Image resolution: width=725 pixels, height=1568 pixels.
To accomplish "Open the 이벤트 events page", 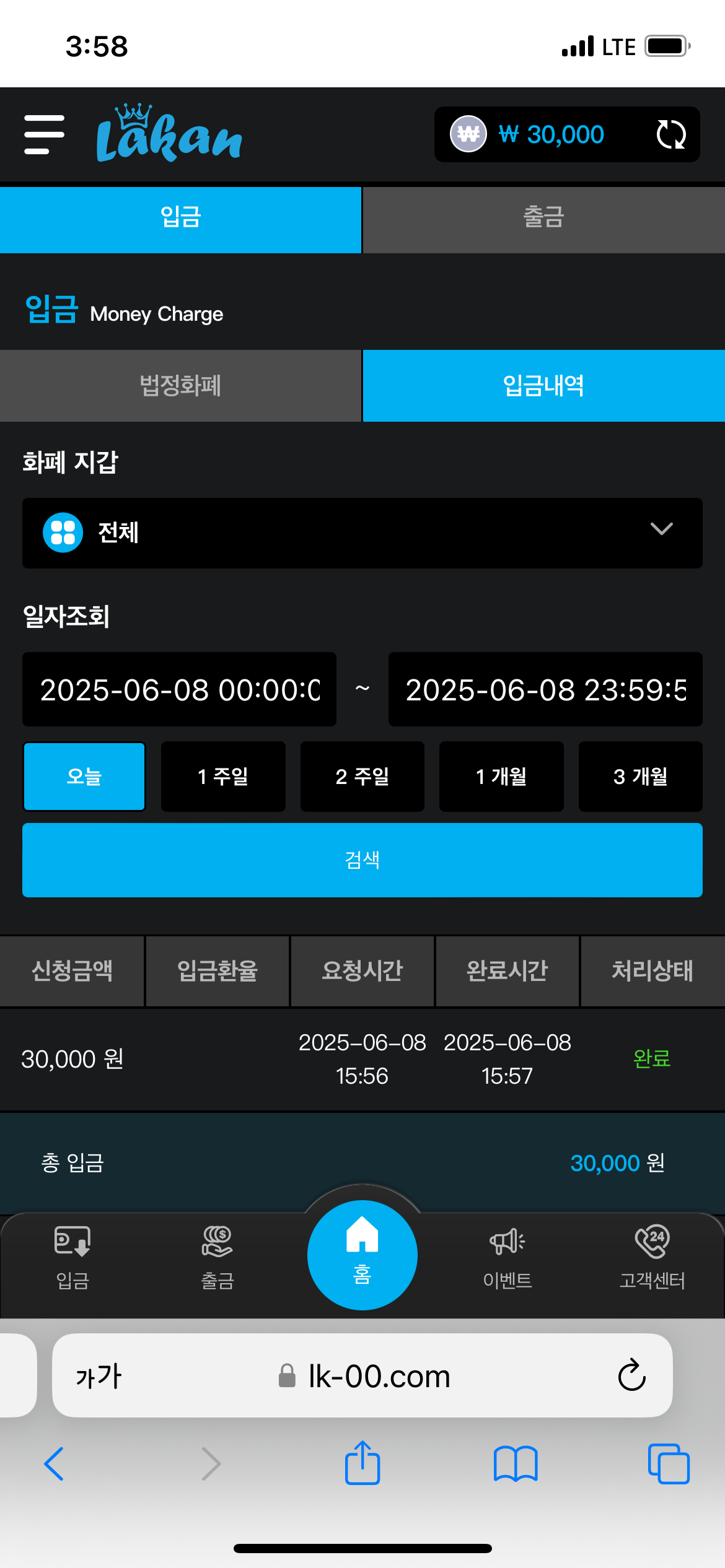I will pyautogui.click(x=507, y=1257).
